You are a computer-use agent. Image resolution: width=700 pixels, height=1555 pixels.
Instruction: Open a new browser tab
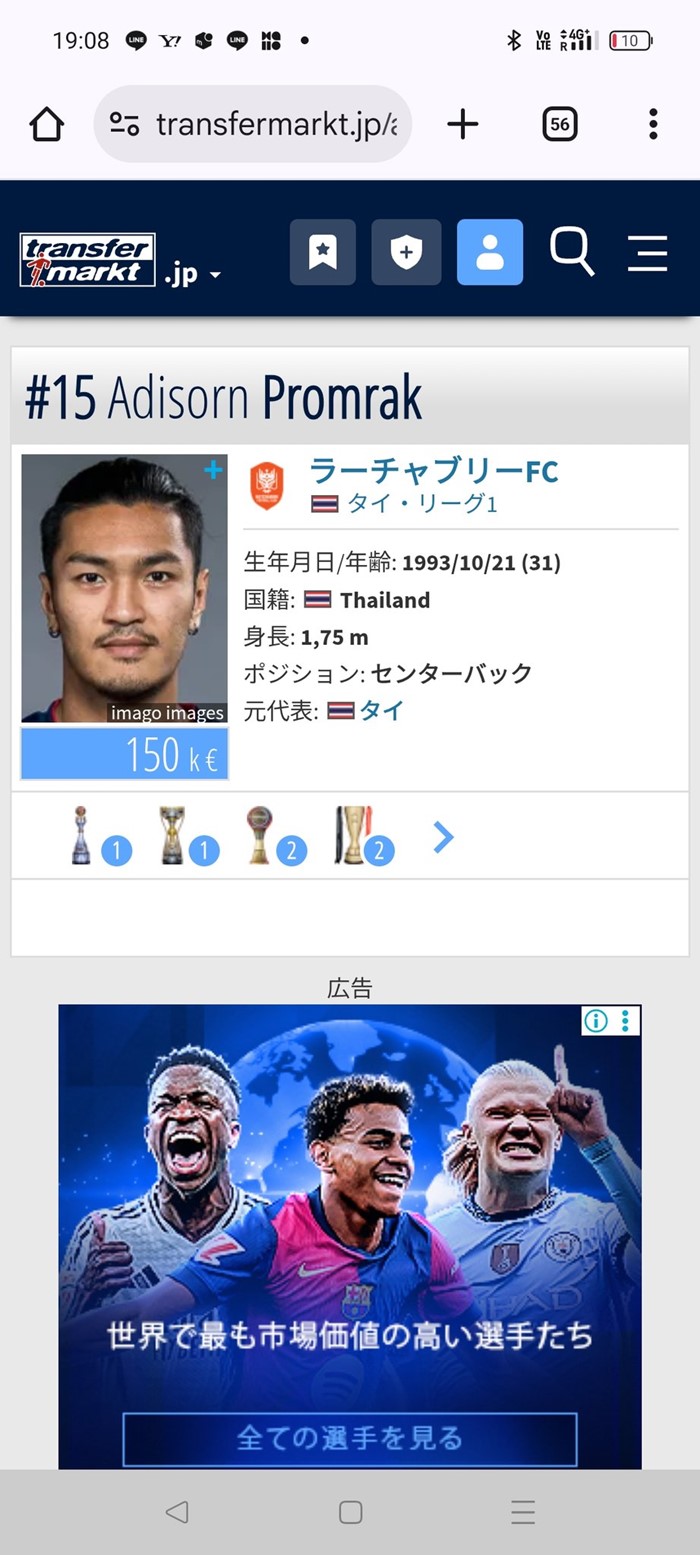point(462,125)
